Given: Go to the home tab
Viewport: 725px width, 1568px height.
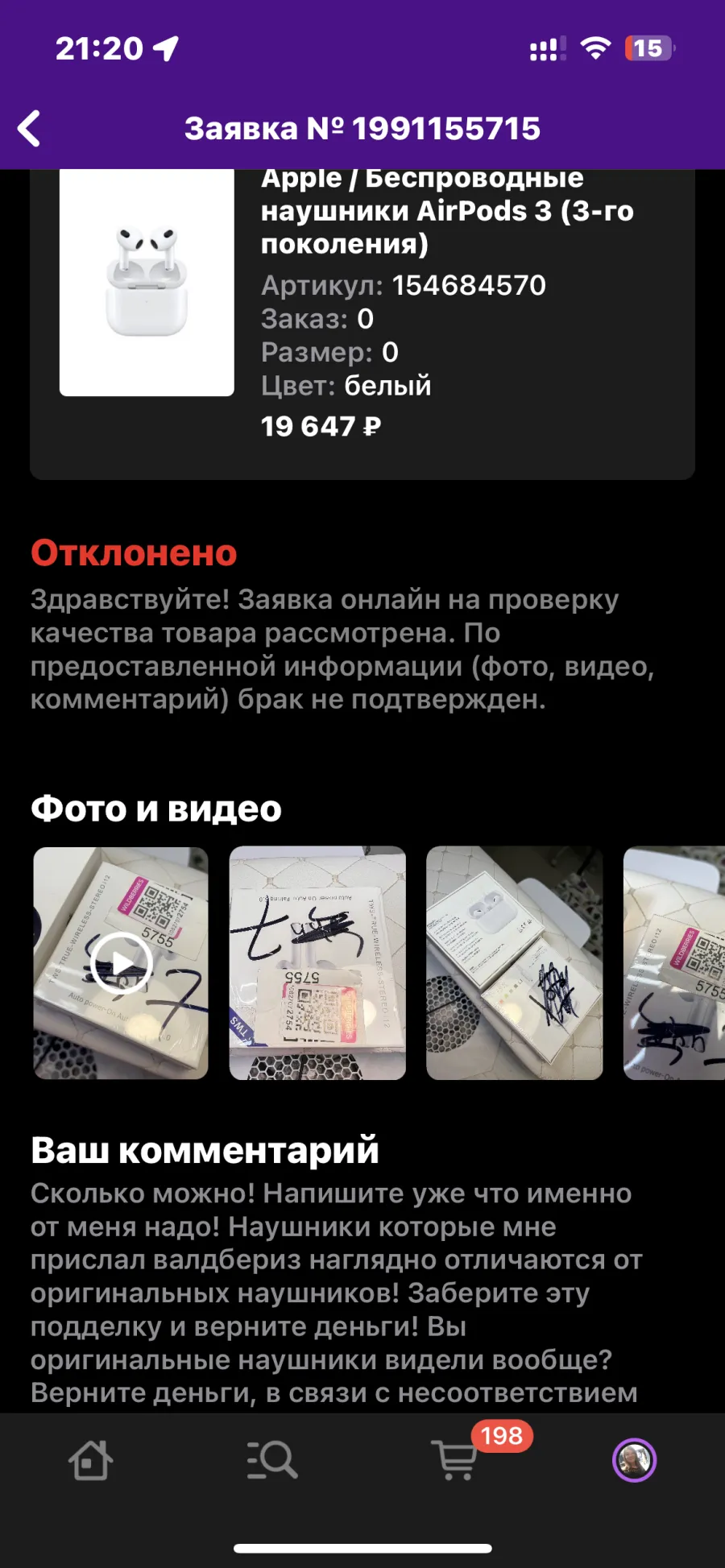Looking at the screenshot, I should pyautogui.click(x=90, y=1460).
